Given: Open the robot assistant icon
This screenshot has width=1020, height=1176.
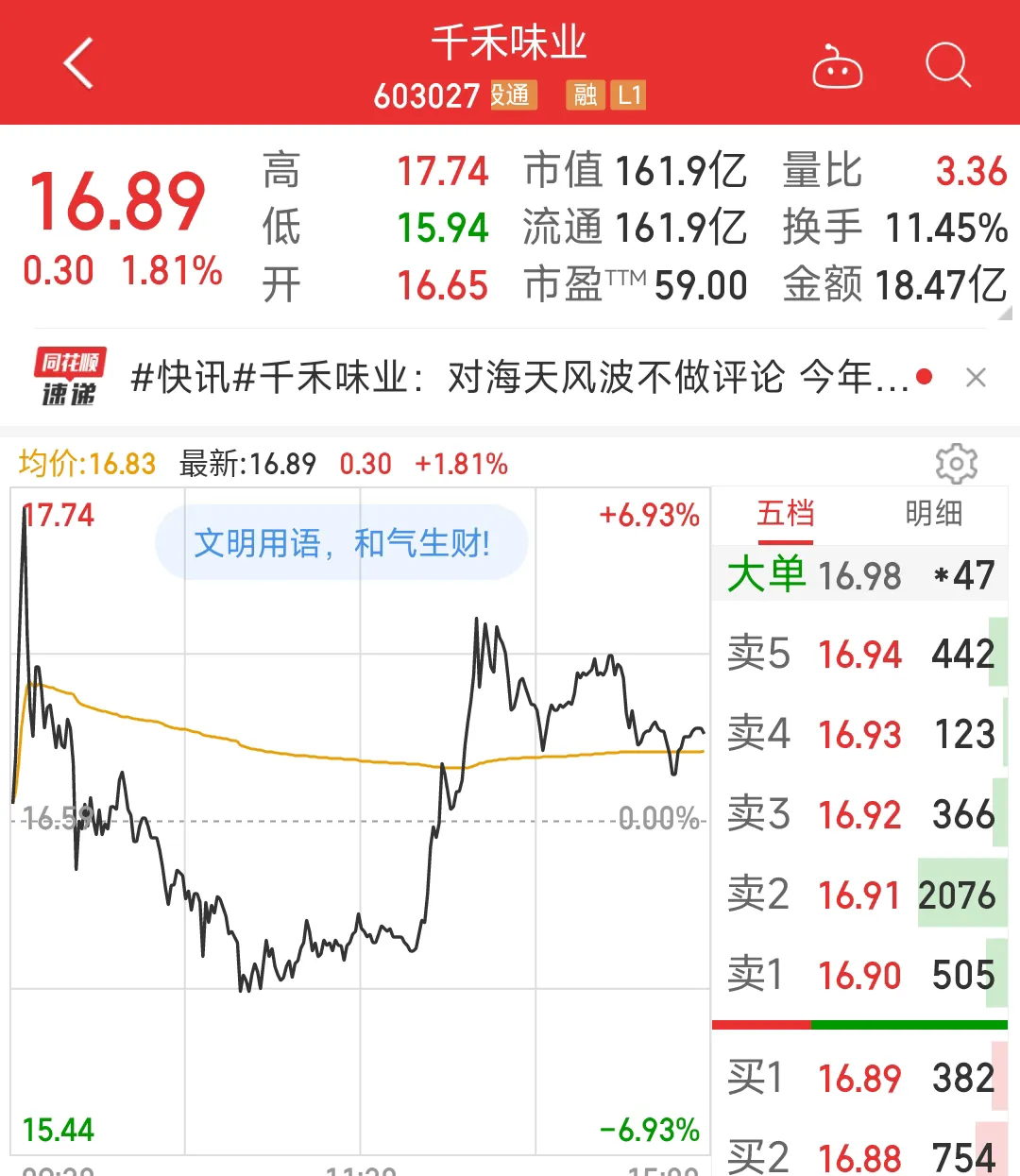Looking at the screenshot, I should (x=837, y=67).
